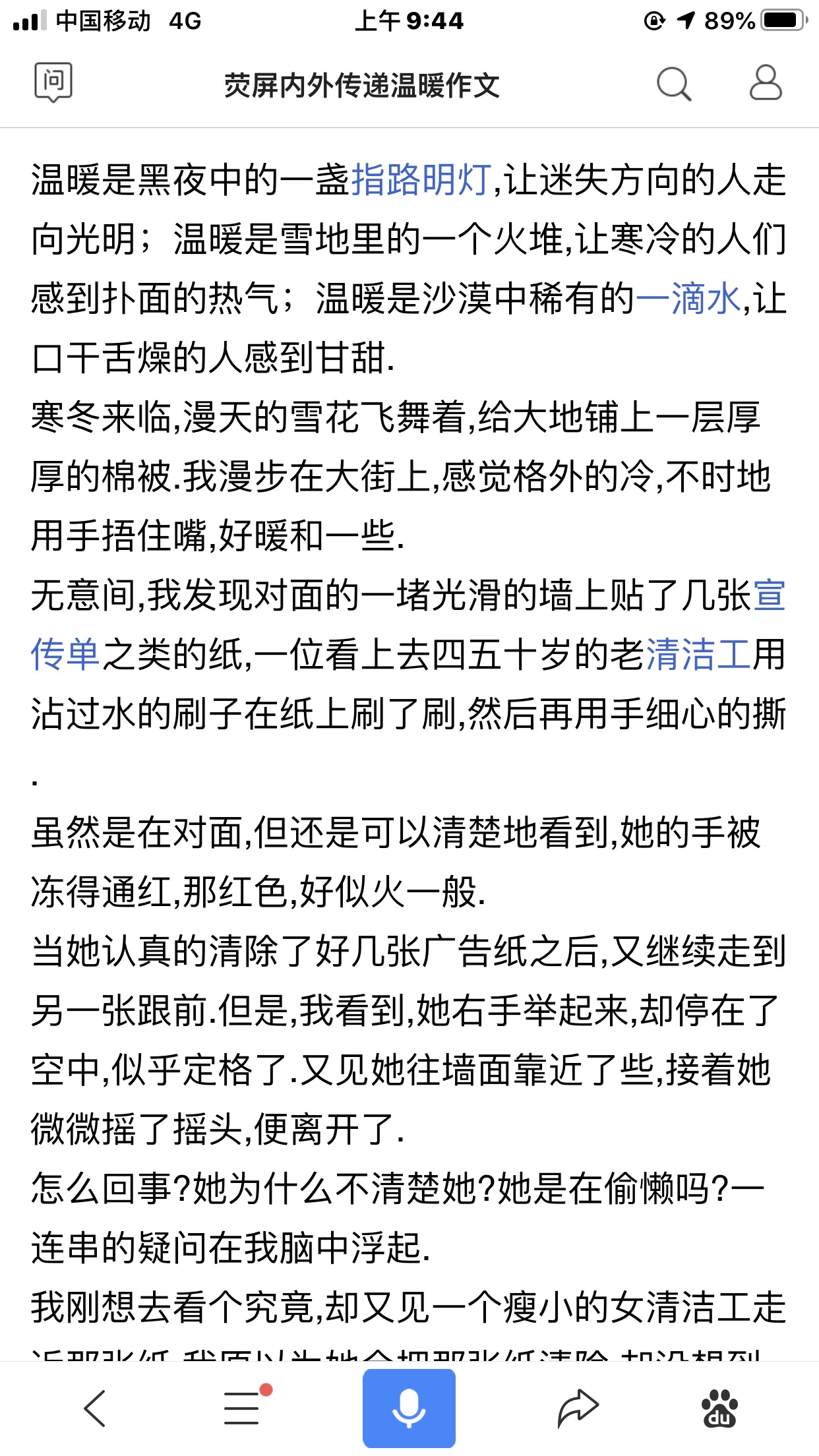Open the 清洁工 link
Screen dimensions: 819x1456
(698, 655)
